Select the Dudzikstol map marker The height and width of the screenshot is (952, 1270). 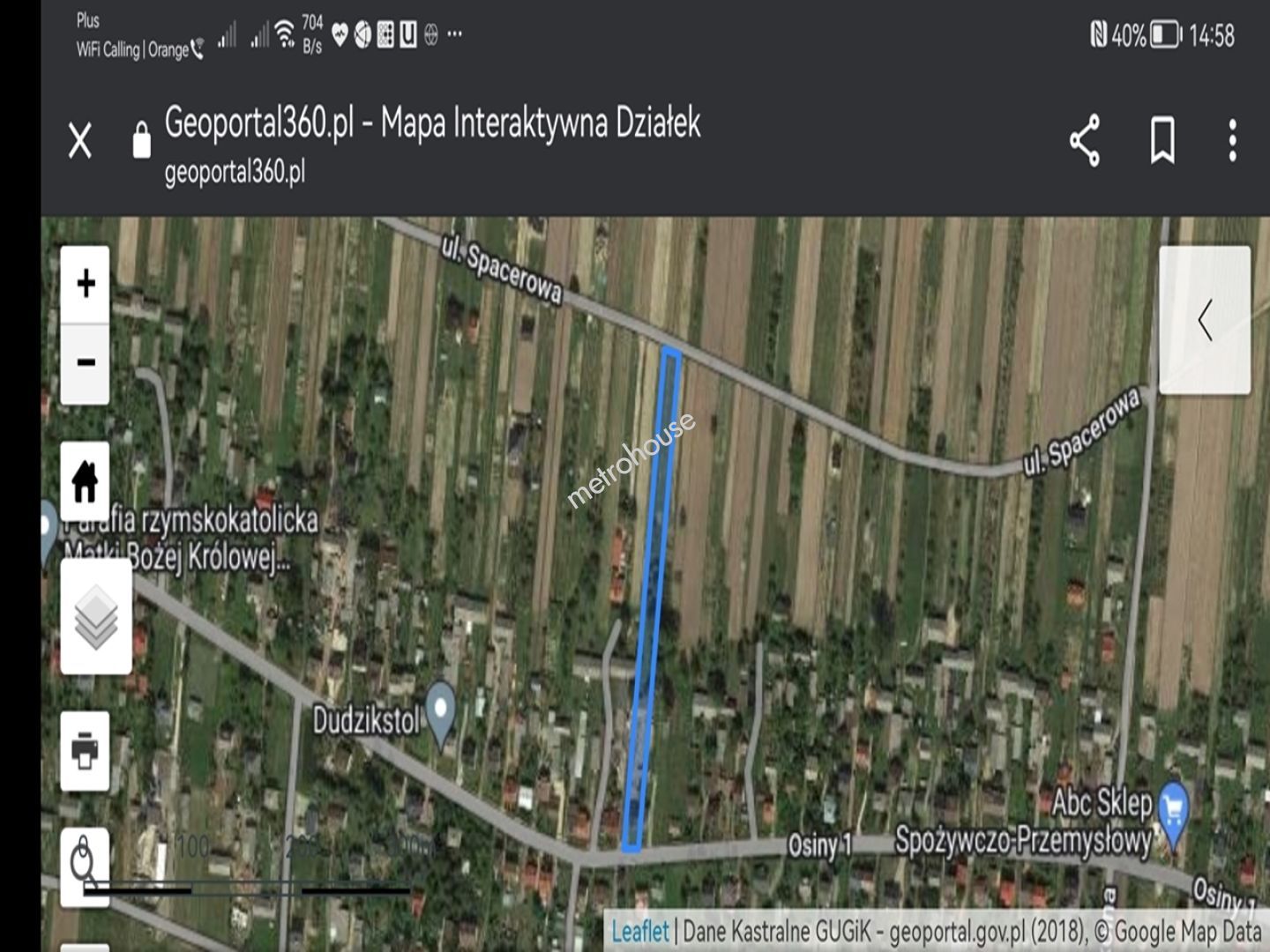click(440, 710)
